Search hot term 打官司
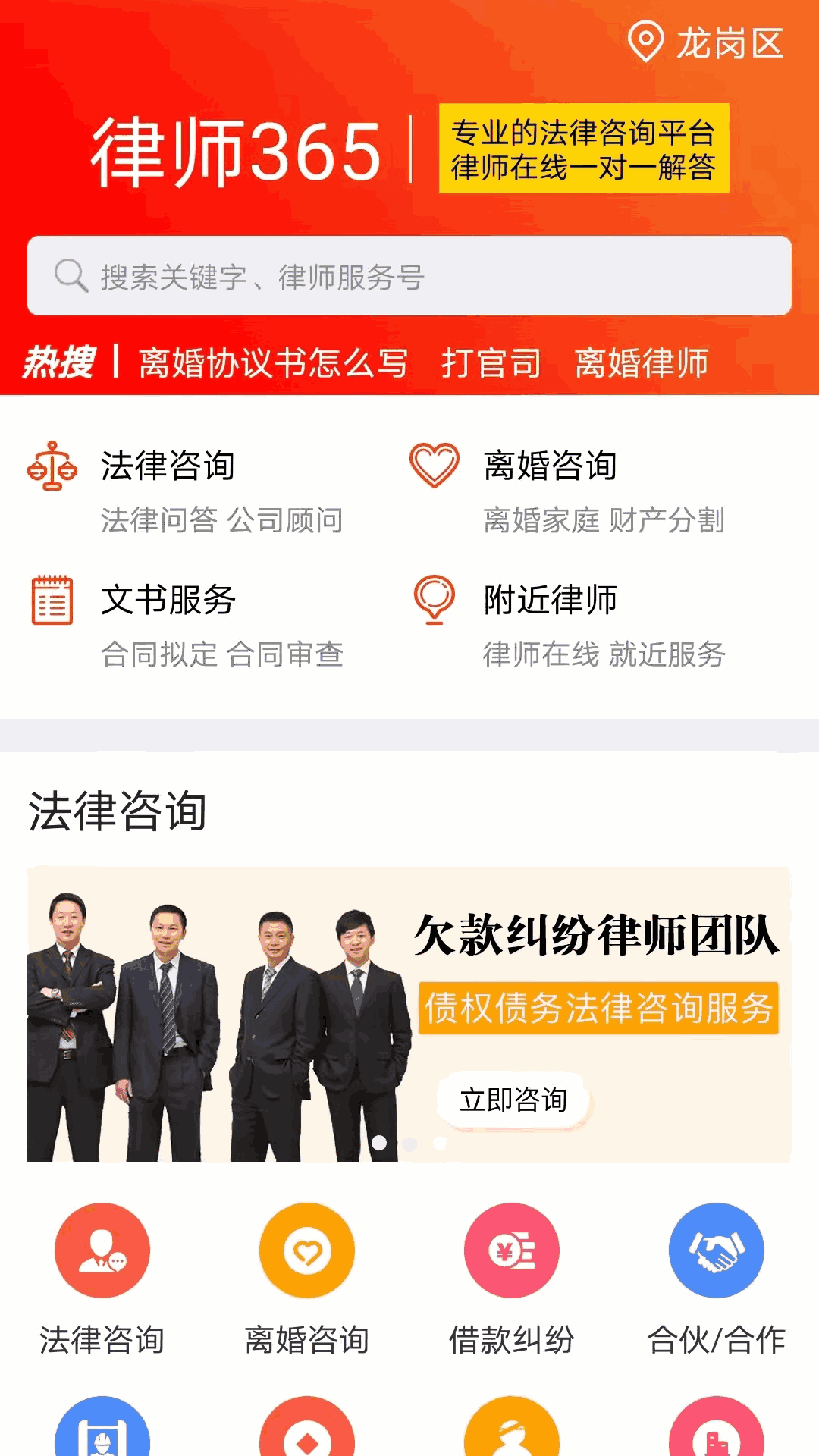The width and height of the screenshot is (819, 1456). point(491,362)
